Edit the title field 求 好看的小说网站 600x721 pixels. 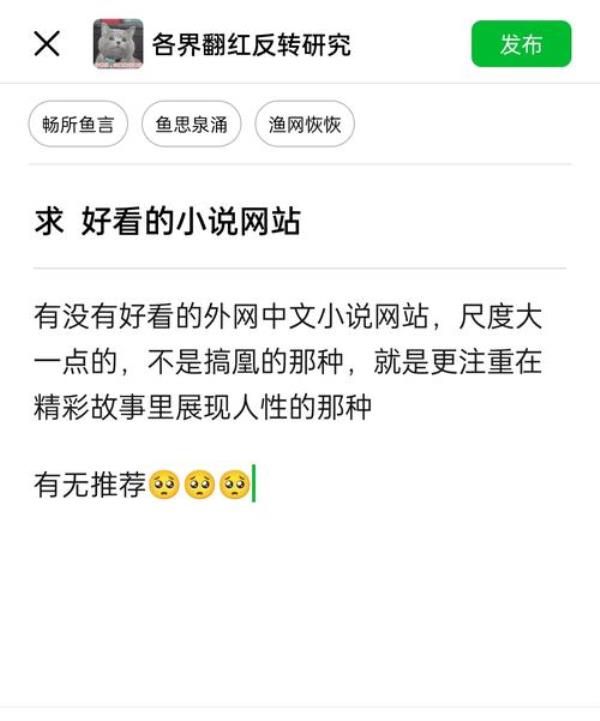pos(168,221)
